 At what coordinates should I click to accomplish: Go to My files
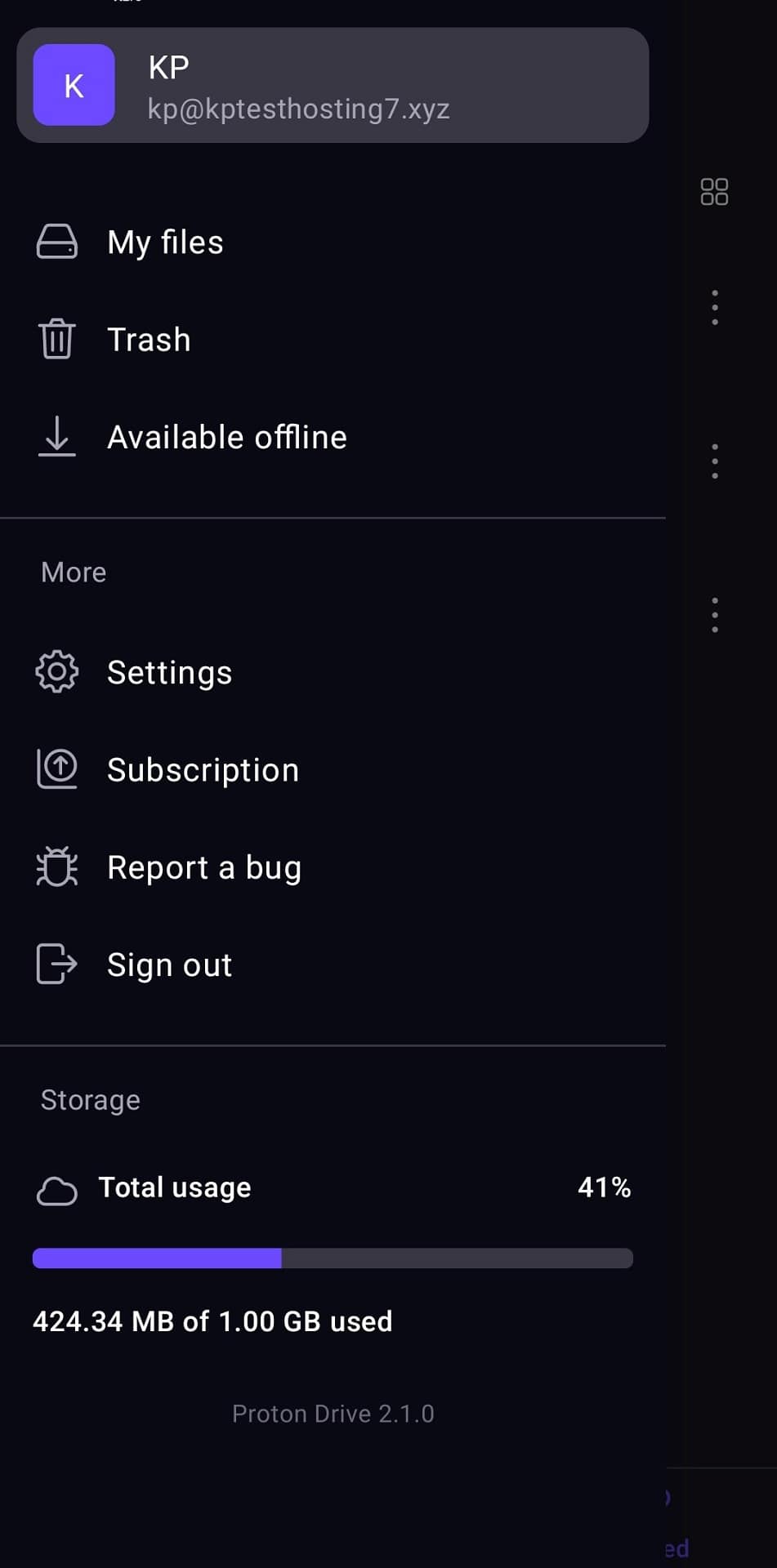[165, 243]
